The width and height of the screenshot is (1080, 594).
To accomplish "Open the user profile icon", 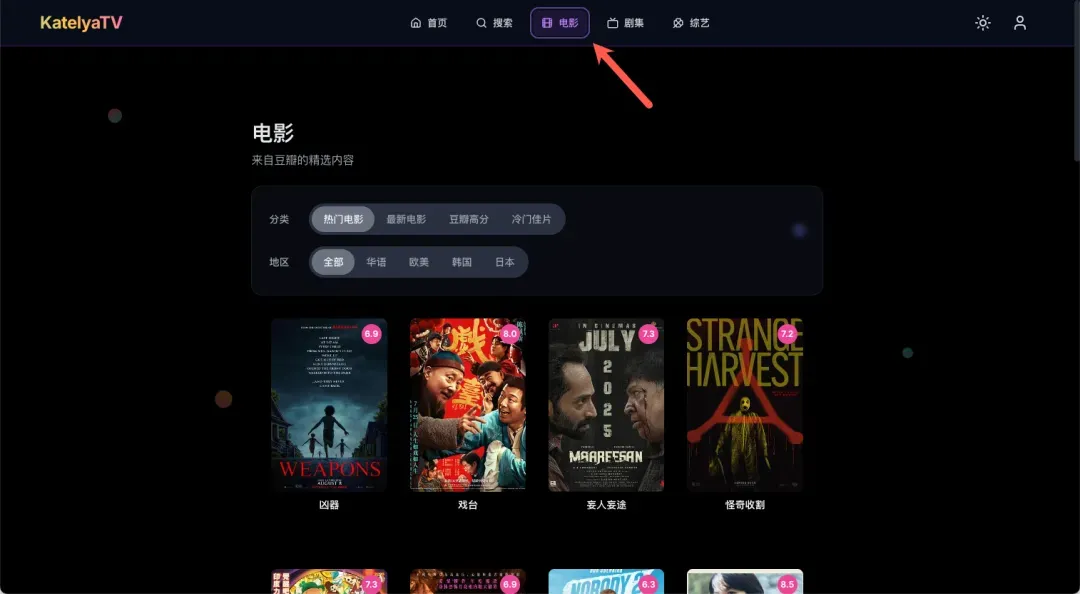I will pos(1020,23).
